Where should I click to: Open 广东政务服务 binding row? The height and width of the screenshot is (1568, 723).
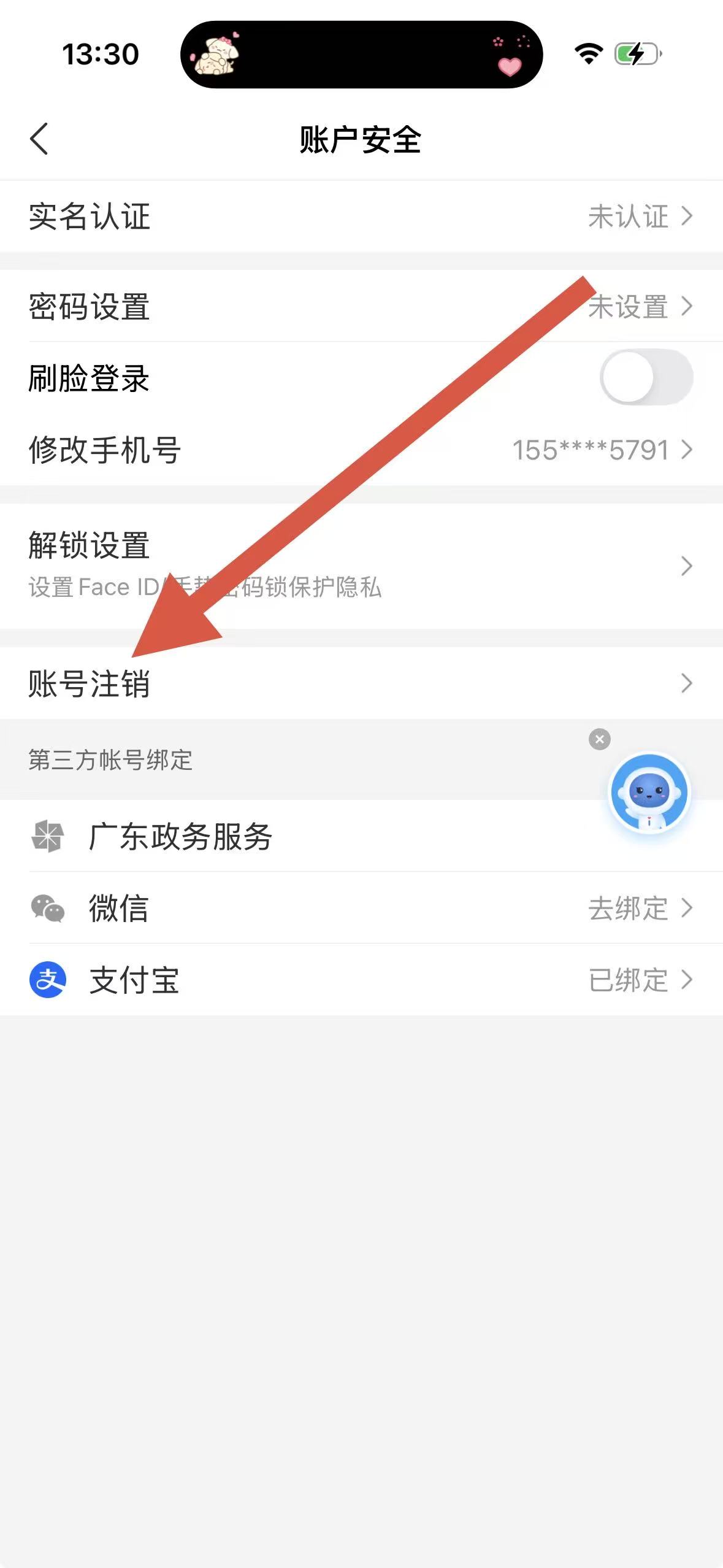coord(307,836)
